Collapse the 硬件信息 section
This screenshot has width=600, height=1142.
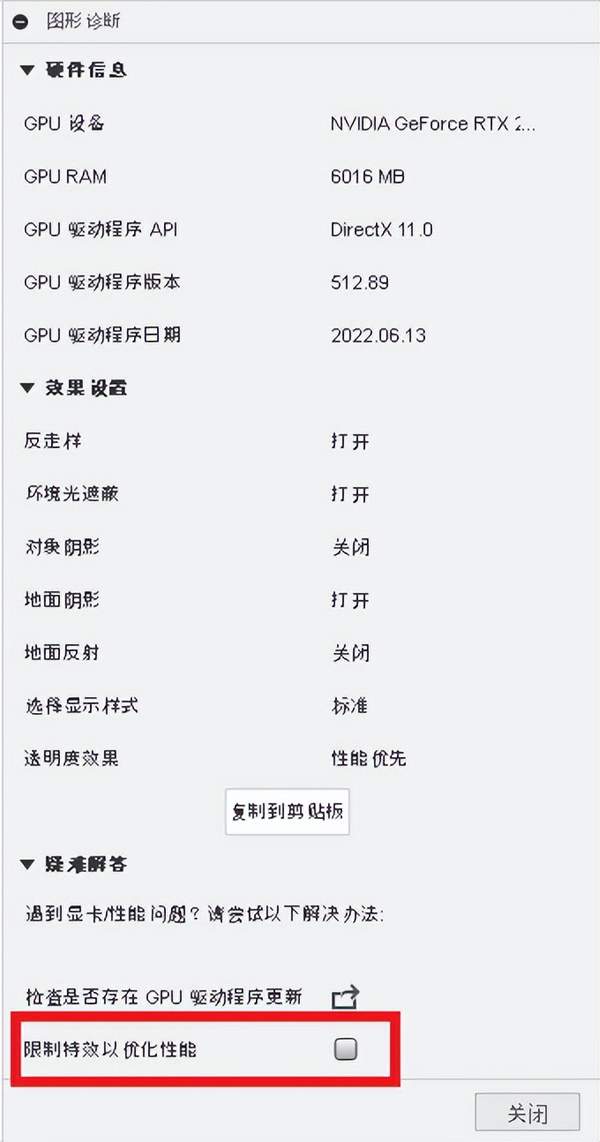27,70
